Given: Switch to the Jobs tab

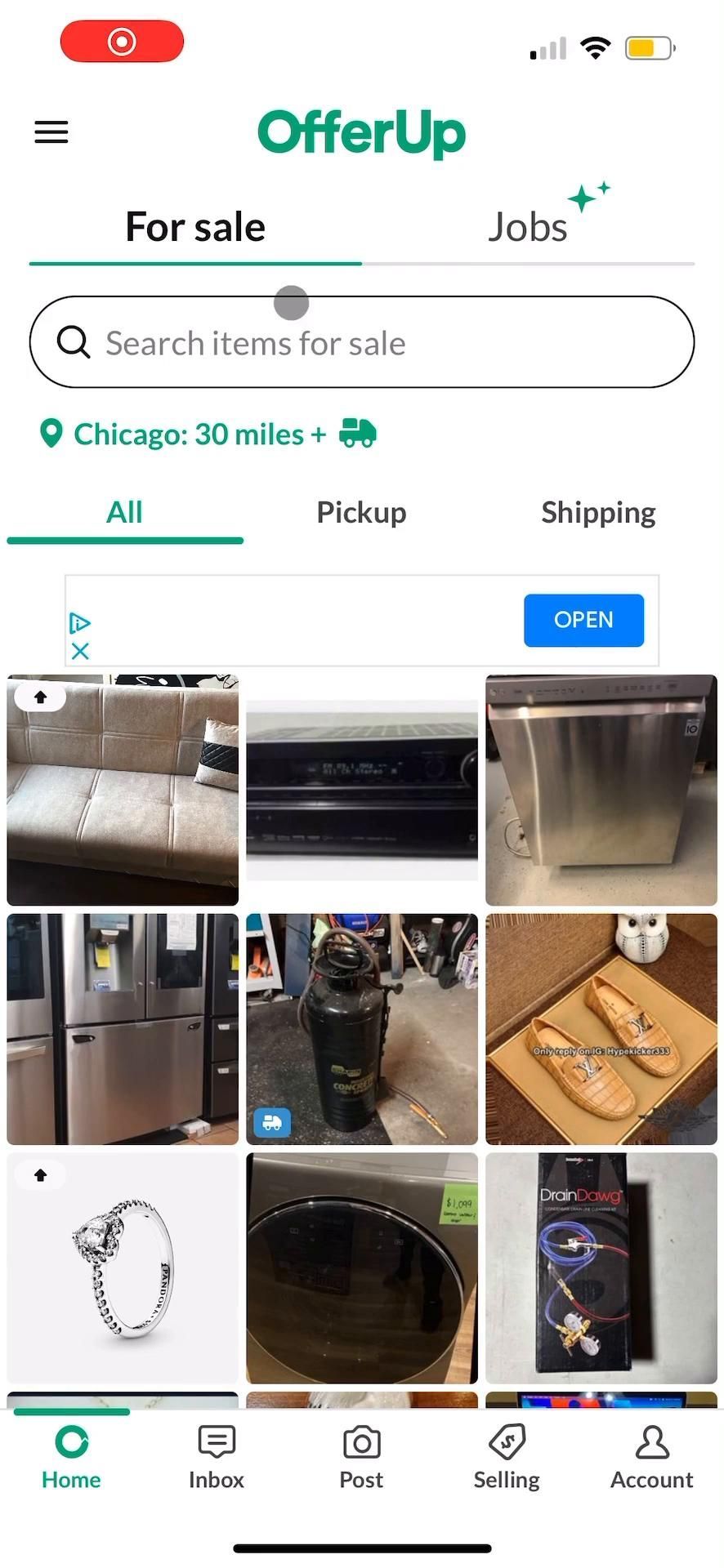Looking at the screenshot, I should pyautogui.click(x=528, y=227).
